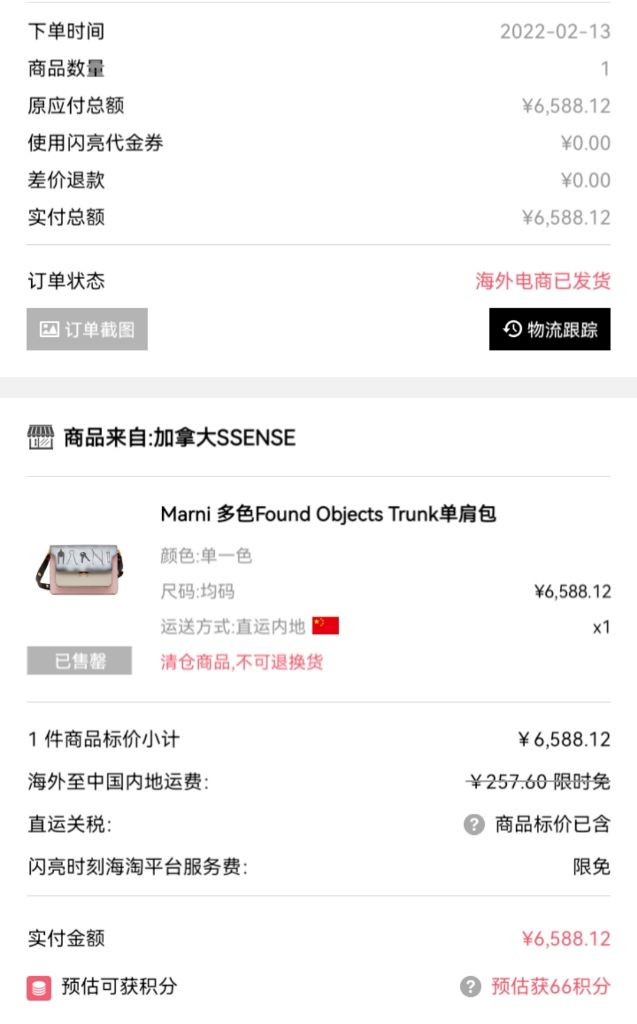Open the 订单截图 order screenshot button
Image resolution: width=637 pixels, height=1024 pixels.
87,329
